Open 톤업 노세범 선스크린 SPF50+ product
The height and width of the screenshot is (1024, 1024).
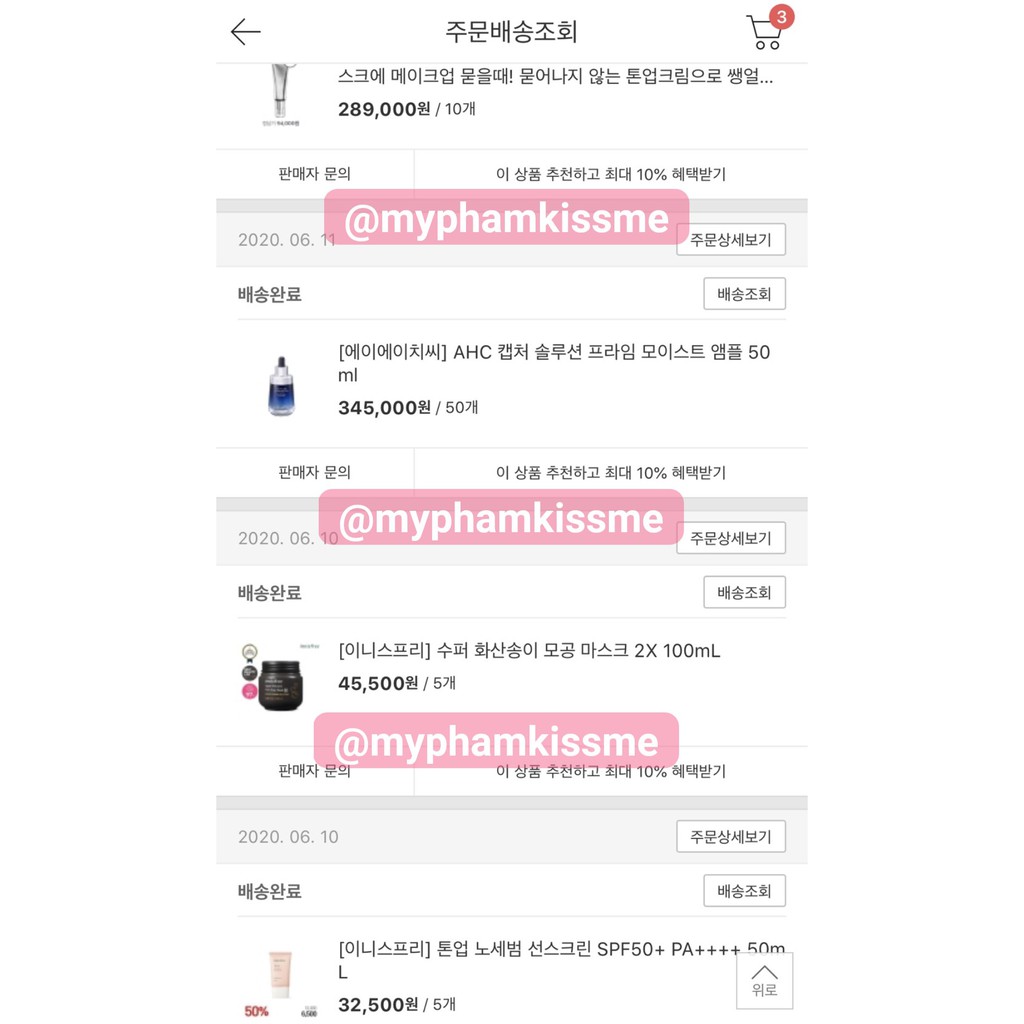540,960
